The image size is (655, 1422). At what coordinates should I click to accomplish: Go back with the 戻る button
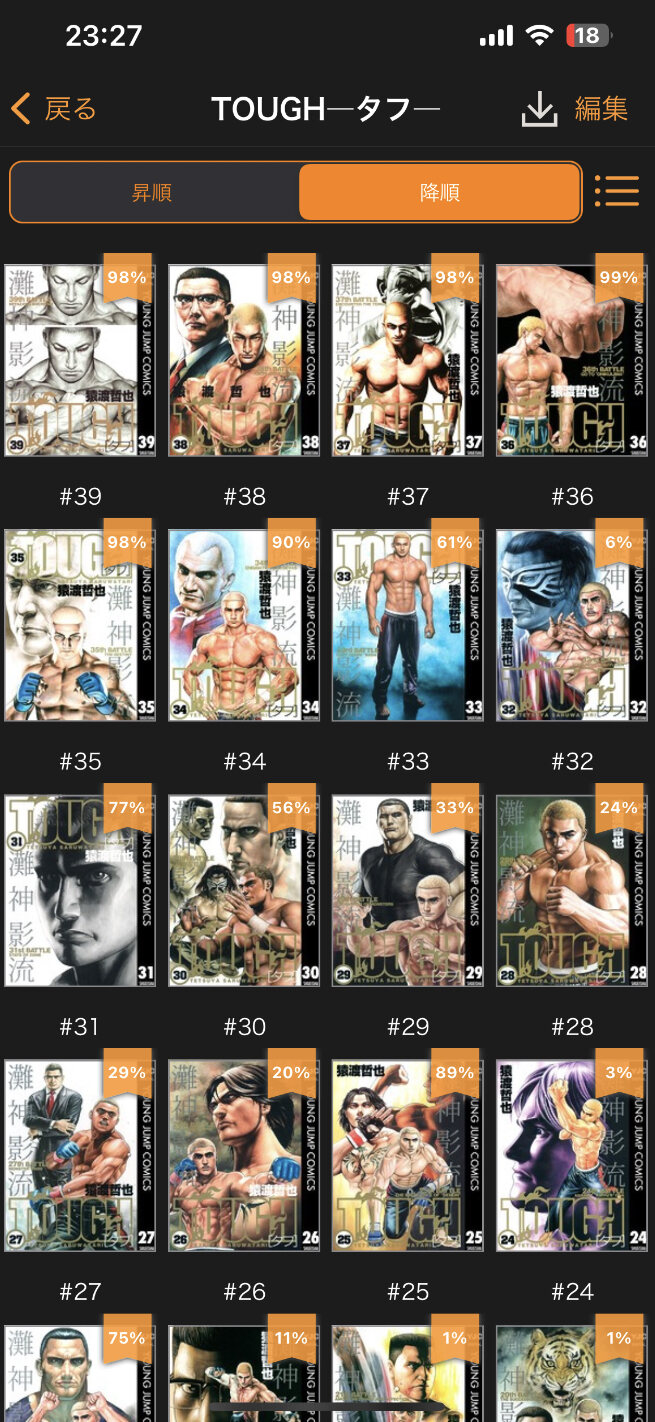54,108
